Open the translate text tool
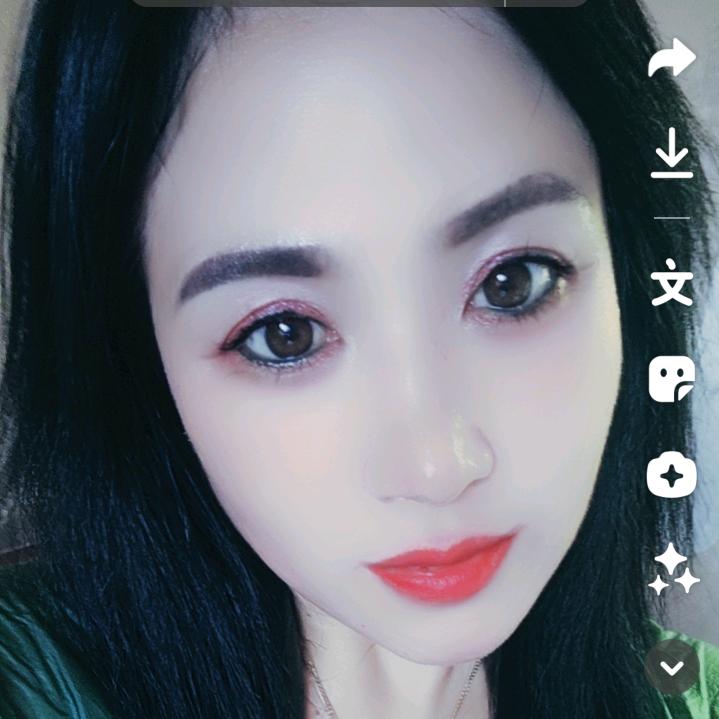This screenshot has width=719, height=719. click(x=671, y=283)
